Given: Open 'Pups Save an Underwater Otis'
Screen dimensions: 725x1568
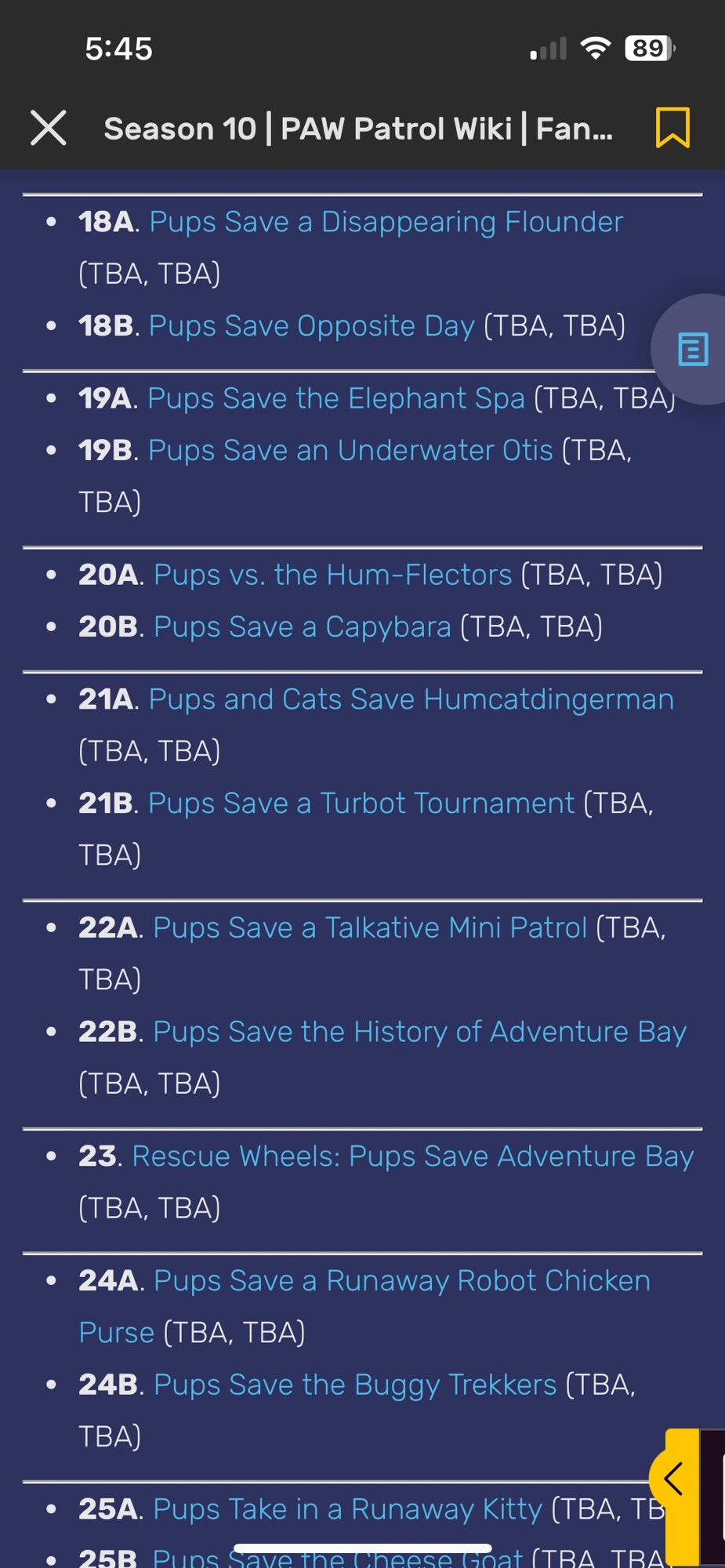Looking at the screenshot, I should tap(350, 450).
